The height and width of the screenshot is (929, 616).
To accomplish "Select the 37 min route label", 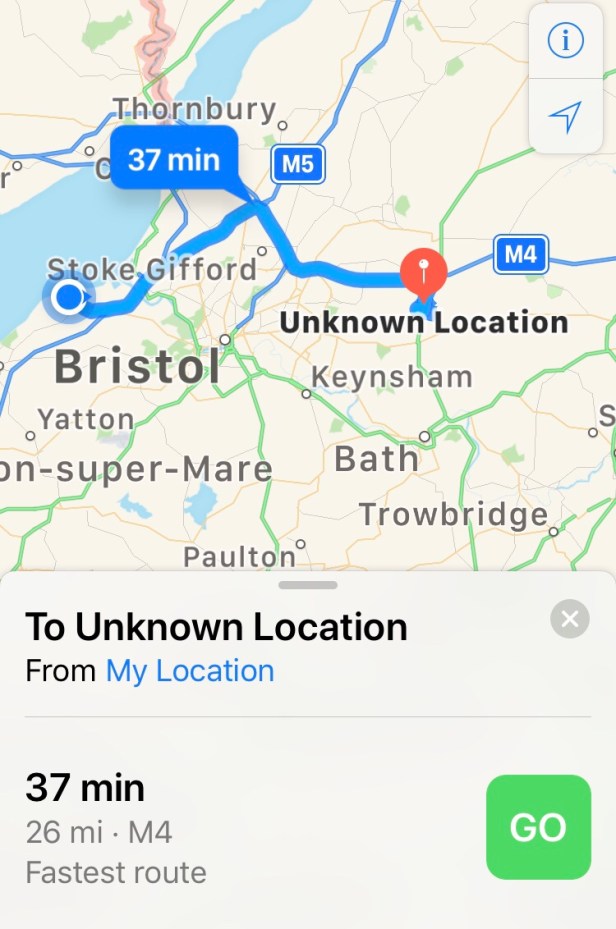I will point(174,159).
